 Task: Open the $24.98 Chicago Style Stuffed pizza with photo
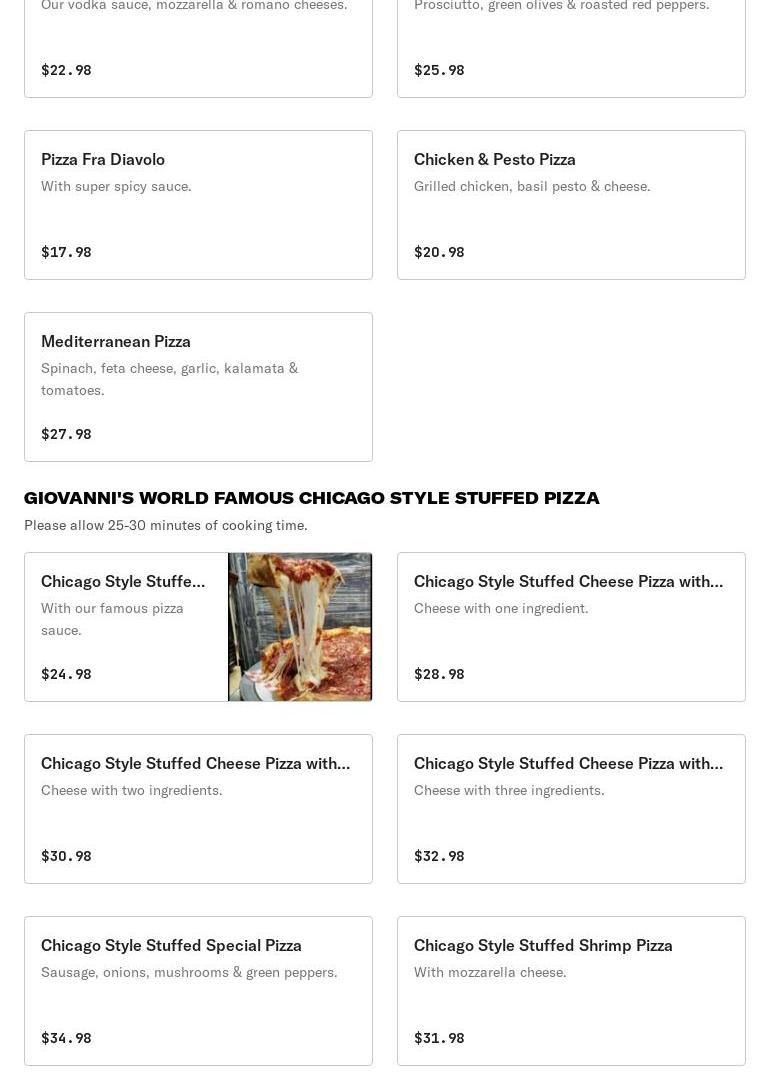pos(198,627)
